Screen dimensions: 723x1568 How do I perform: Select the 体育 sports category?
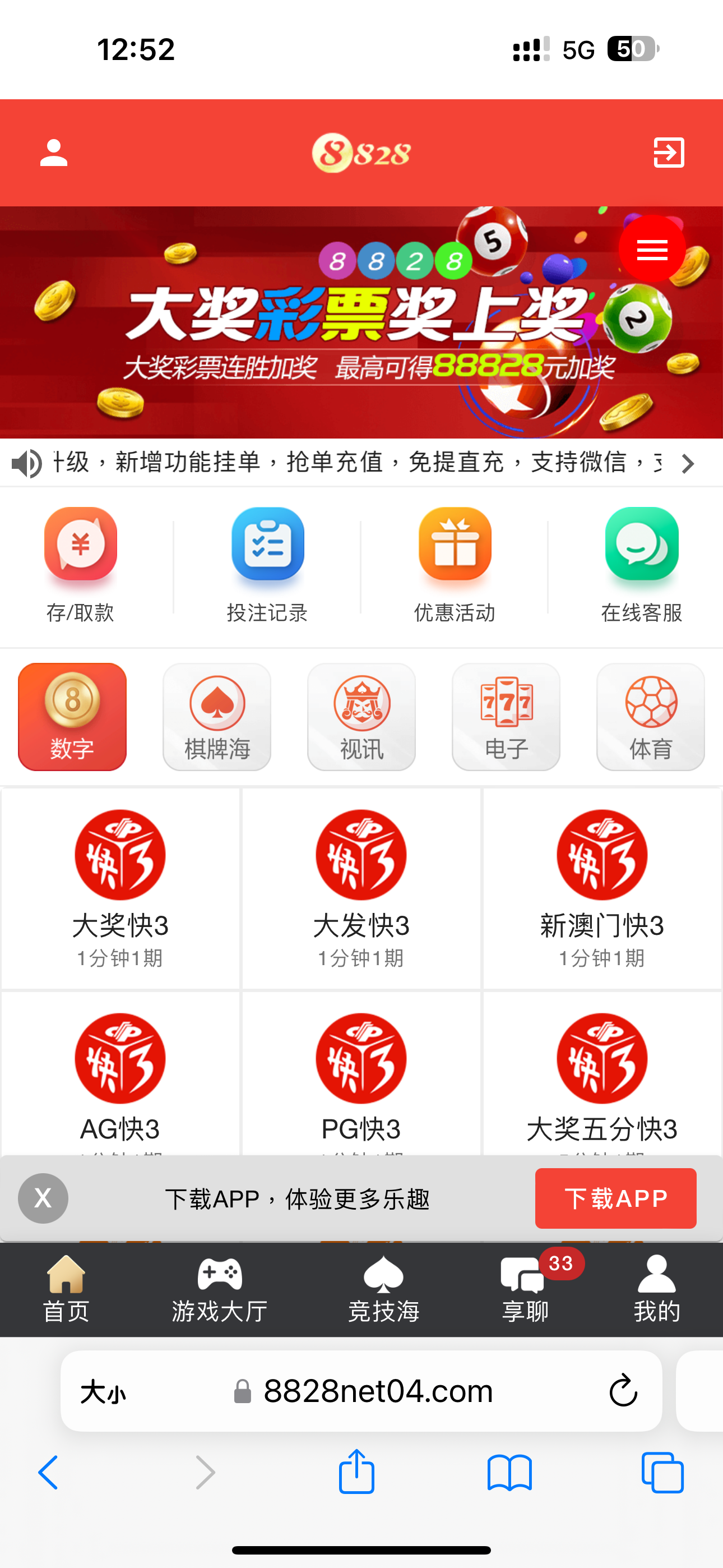651,717
